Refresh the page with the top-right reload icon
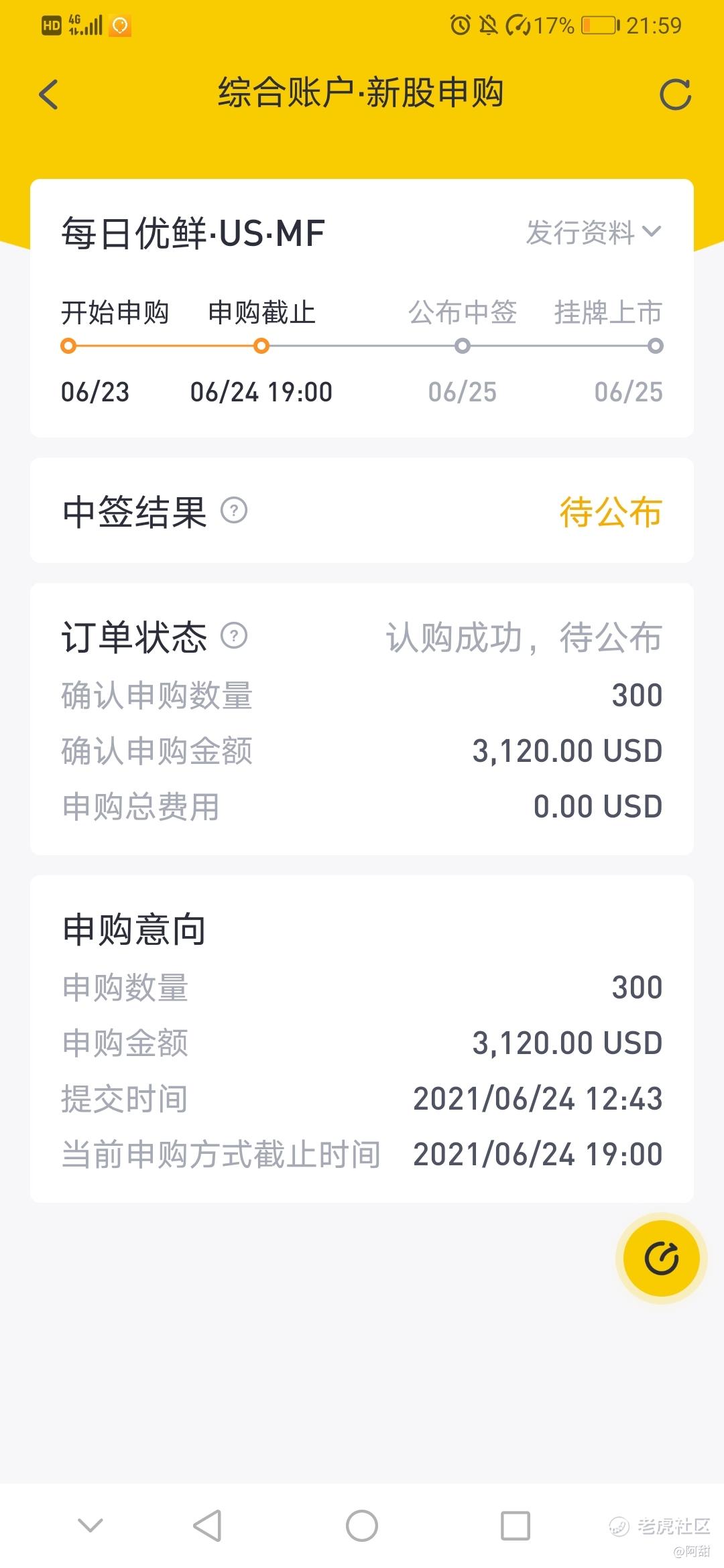Image resolution: width=724 pixels, height=1568 pixels. pyautogui.click(x=675, y=94)
